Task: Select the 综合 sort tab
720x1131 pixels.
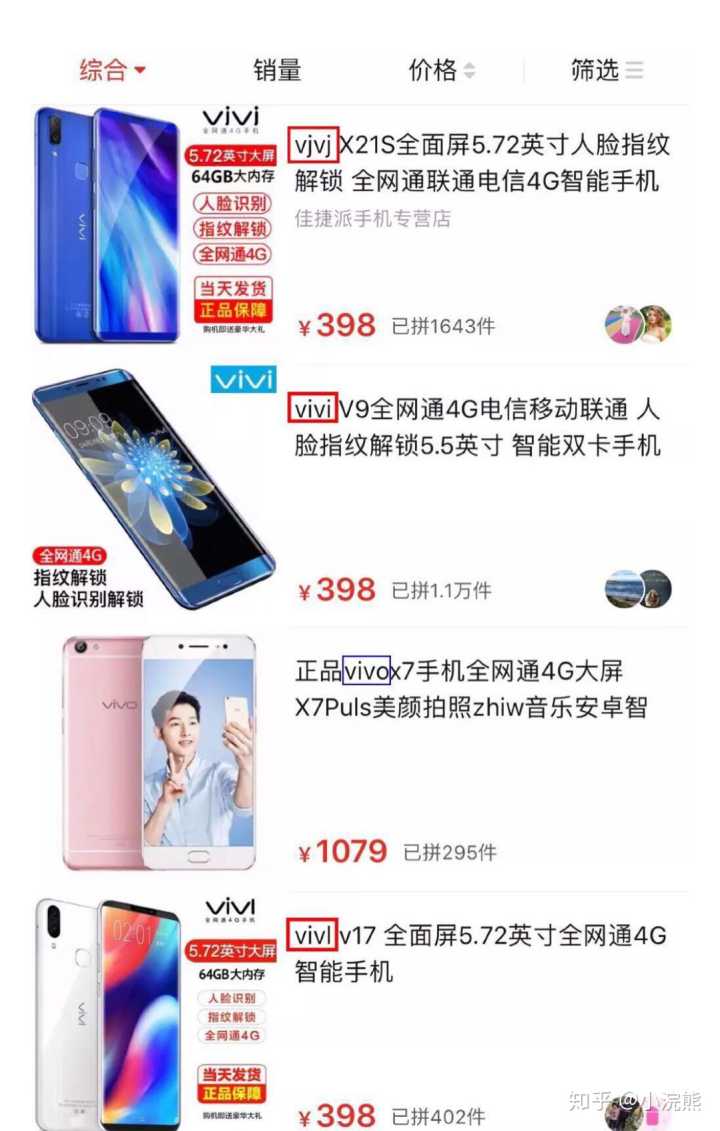Action: coord(112,70)
